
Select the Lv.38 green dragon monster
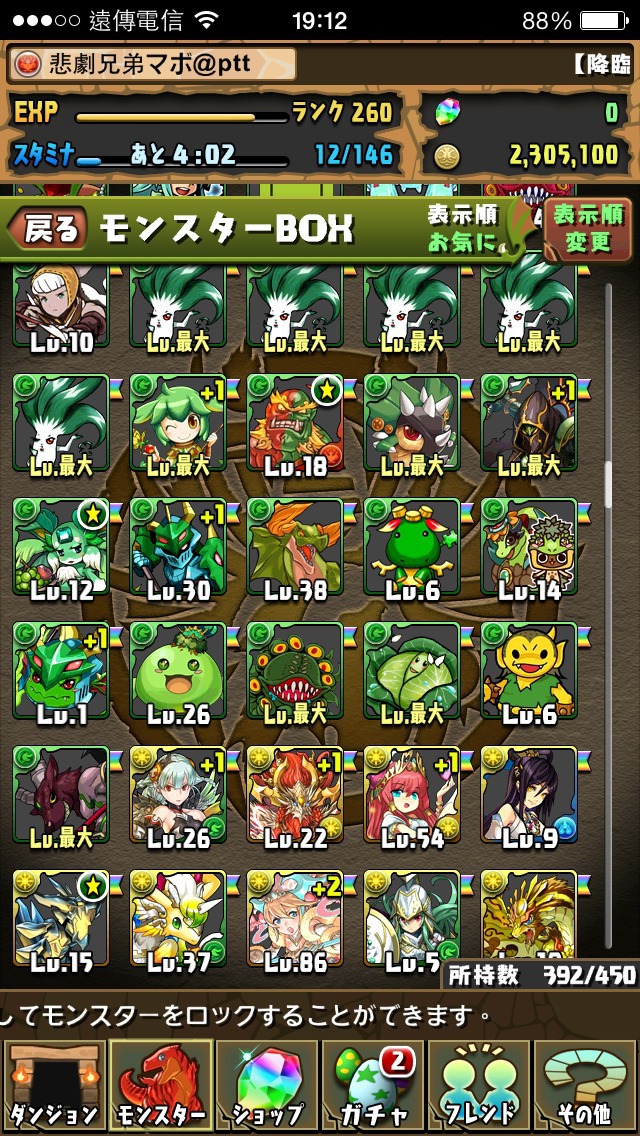(295, 548)
